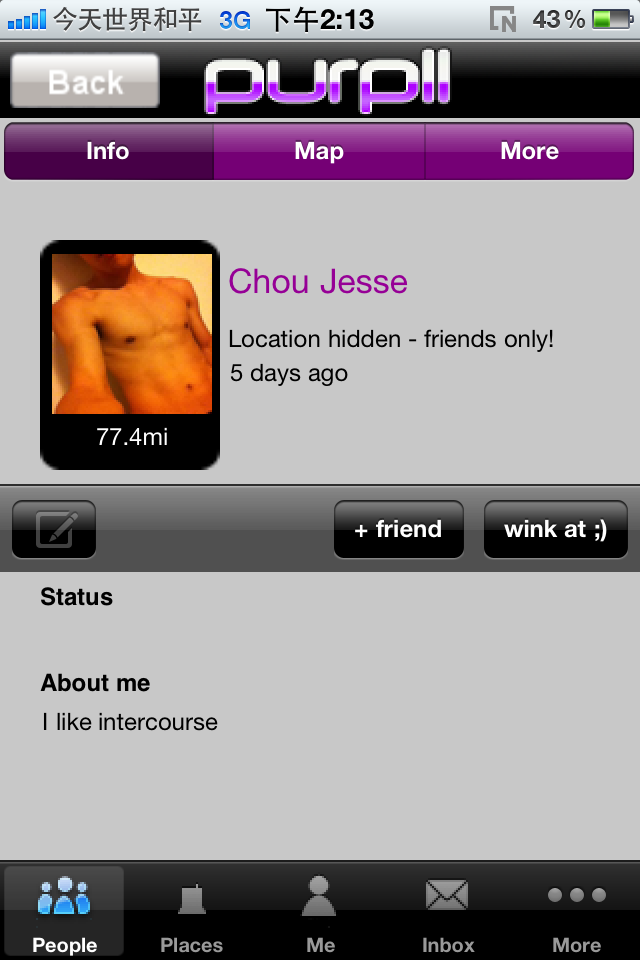Switch to the People tab
Viewport: 640px width, 960px height.
64,913
